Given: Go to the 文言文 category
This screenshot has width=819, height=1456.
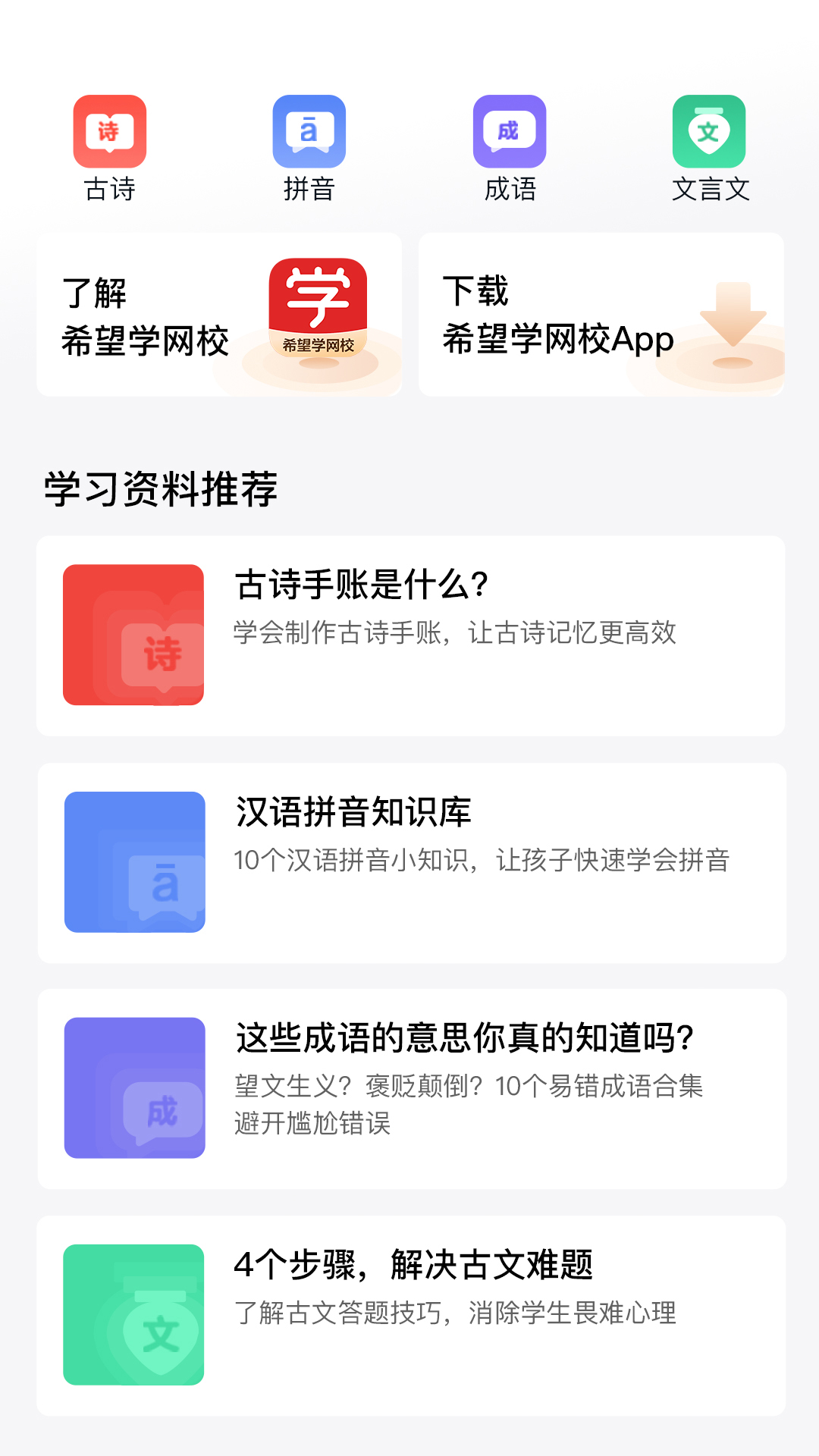Looking at the screenshot, I should click(x=709, y=148).
